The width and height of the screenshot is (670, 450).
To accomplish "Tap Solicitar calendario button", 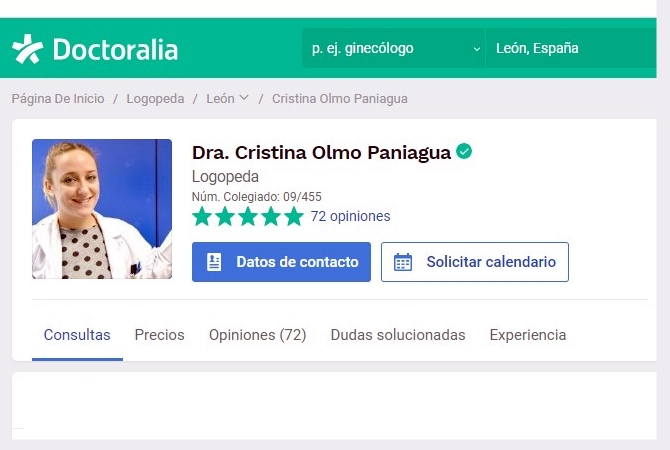I will (x=475, y=262).
